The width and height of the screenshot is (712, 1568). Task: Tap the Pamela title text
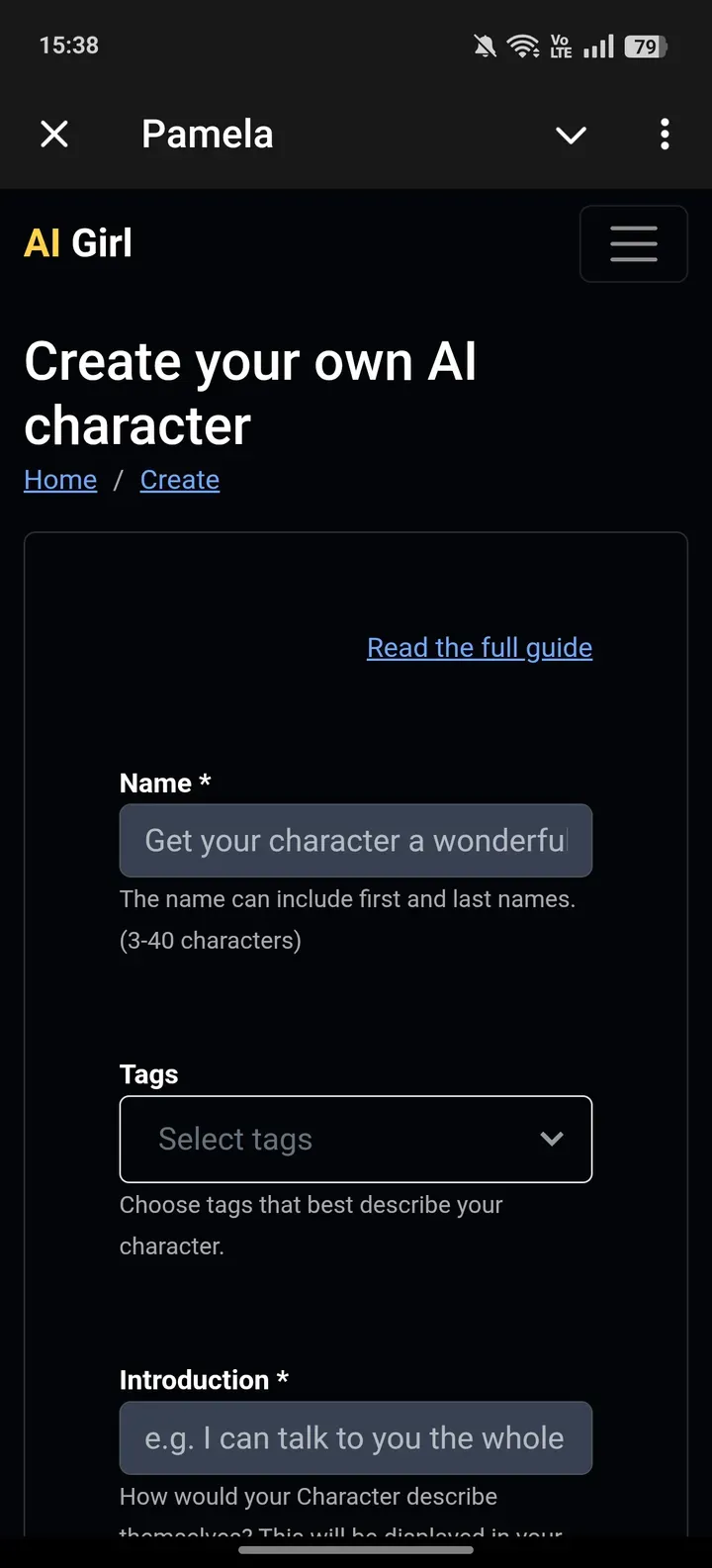pyautogui.click(x=207, y=134)
